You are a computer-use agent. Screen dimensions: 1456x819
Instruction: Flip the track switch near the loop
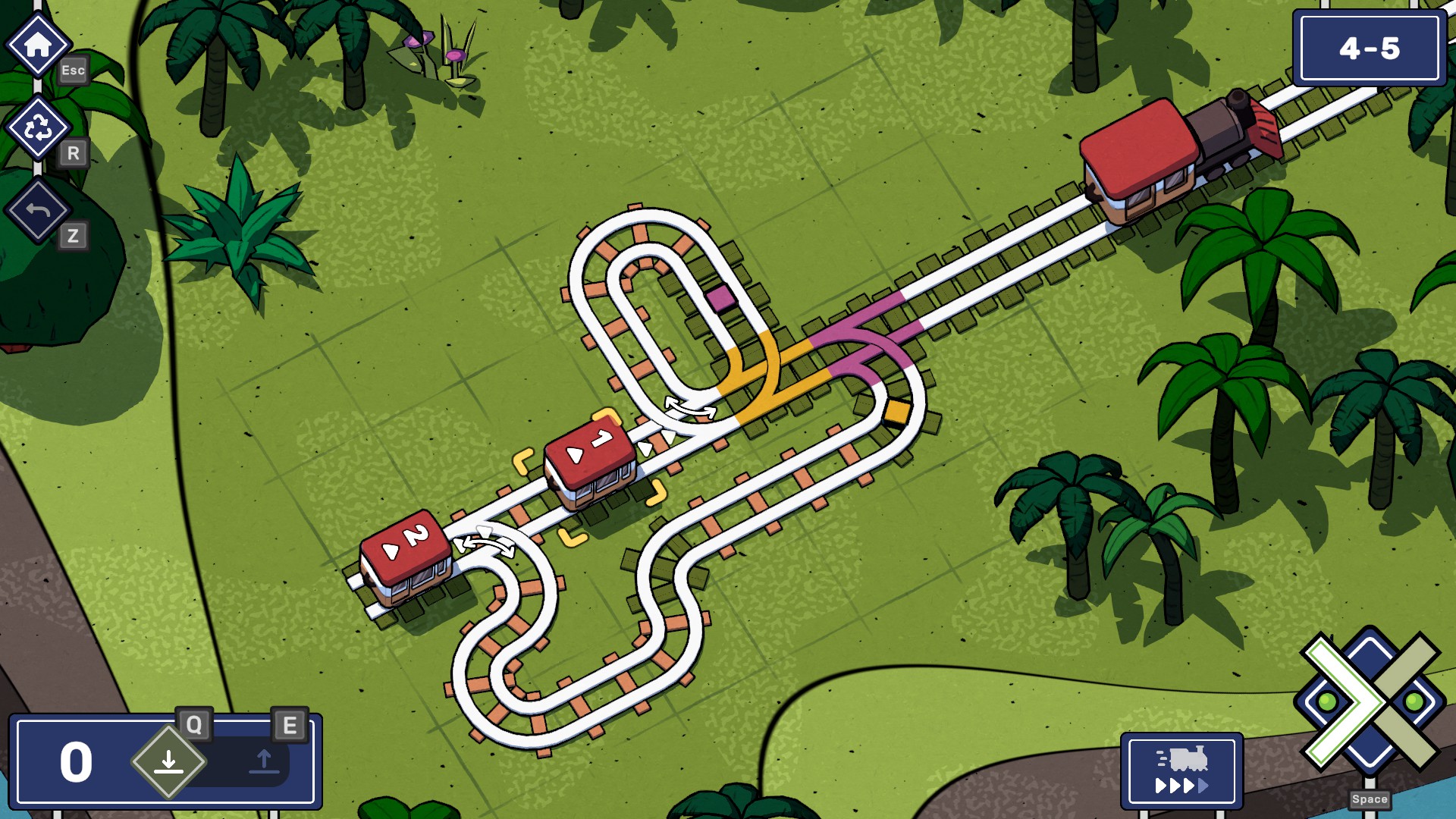click(690, 409)
